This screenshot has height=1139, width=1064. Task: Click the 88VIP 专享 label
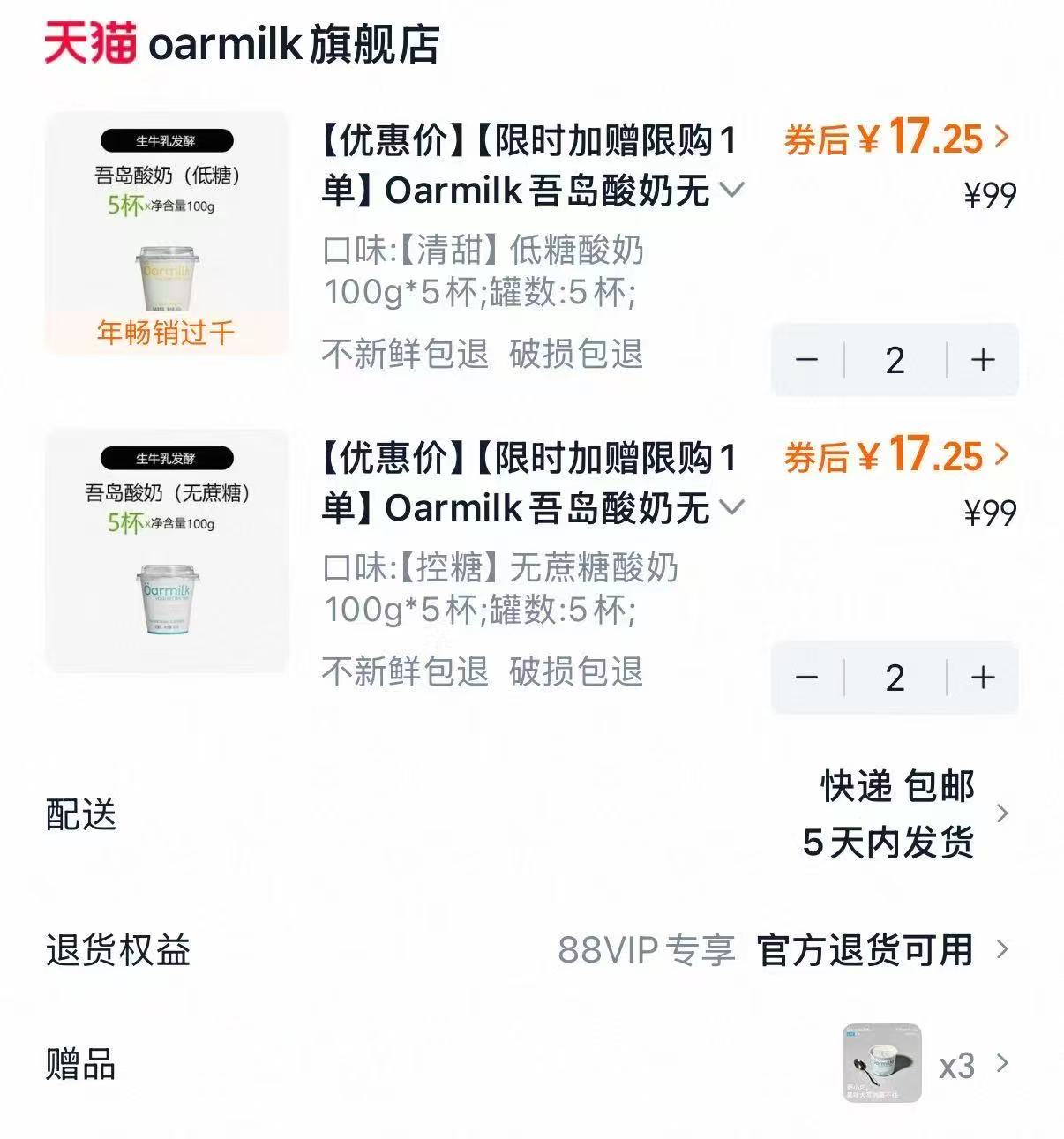coord(648,948)
